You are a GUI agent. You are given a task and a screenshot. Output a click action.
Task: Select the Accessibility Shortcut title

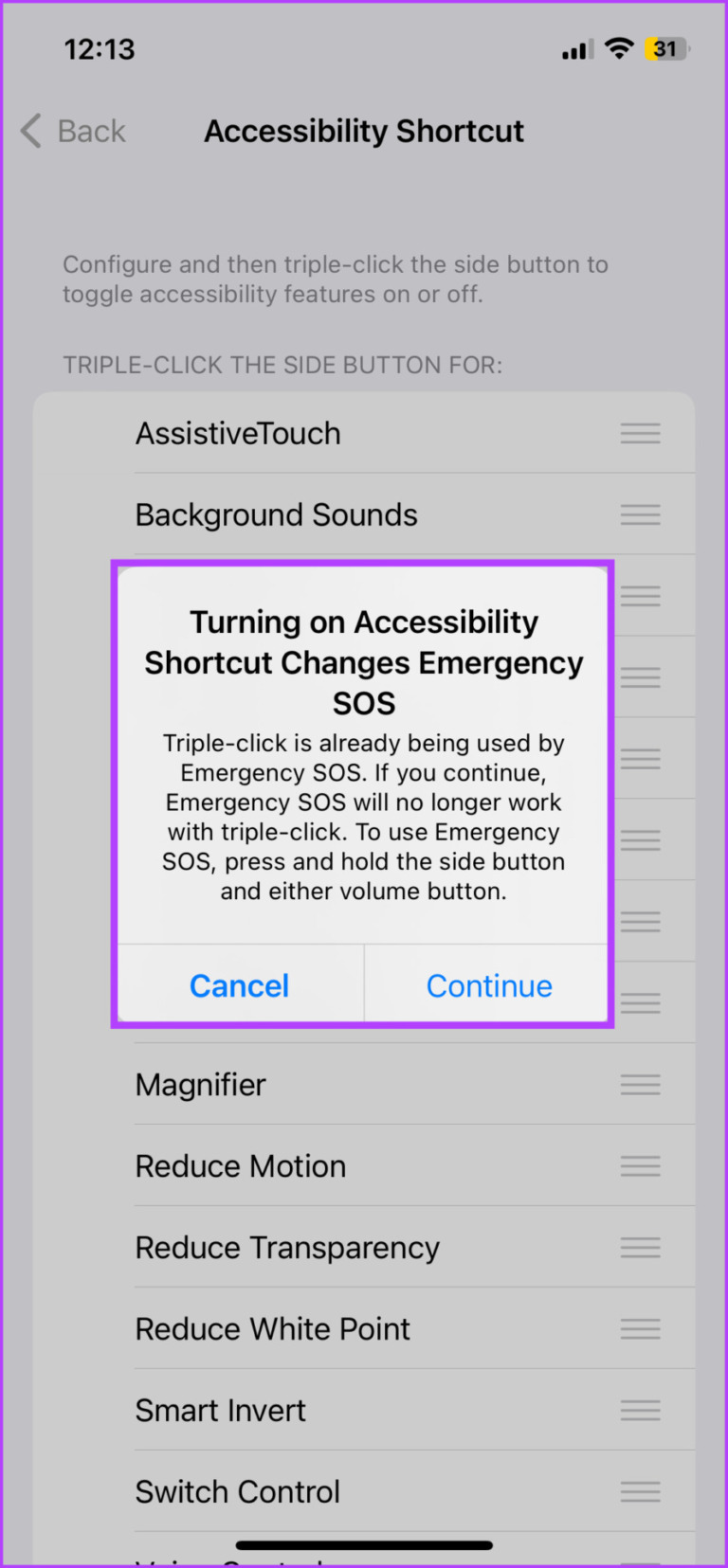[x=363, y=131]
